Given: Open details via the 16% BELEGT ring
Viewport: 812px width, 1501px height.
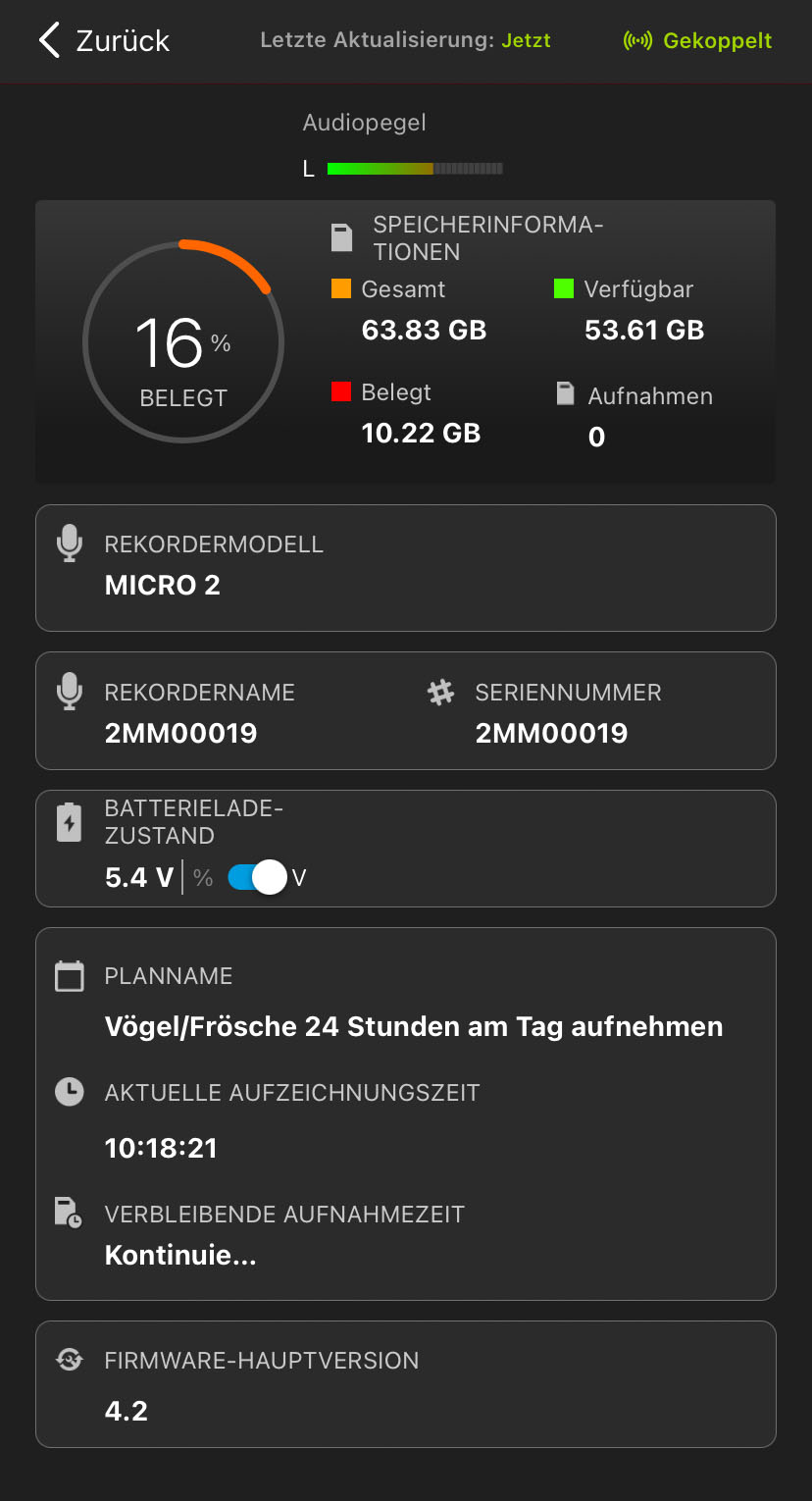Looking at the screenshot, I should point(184,342).
